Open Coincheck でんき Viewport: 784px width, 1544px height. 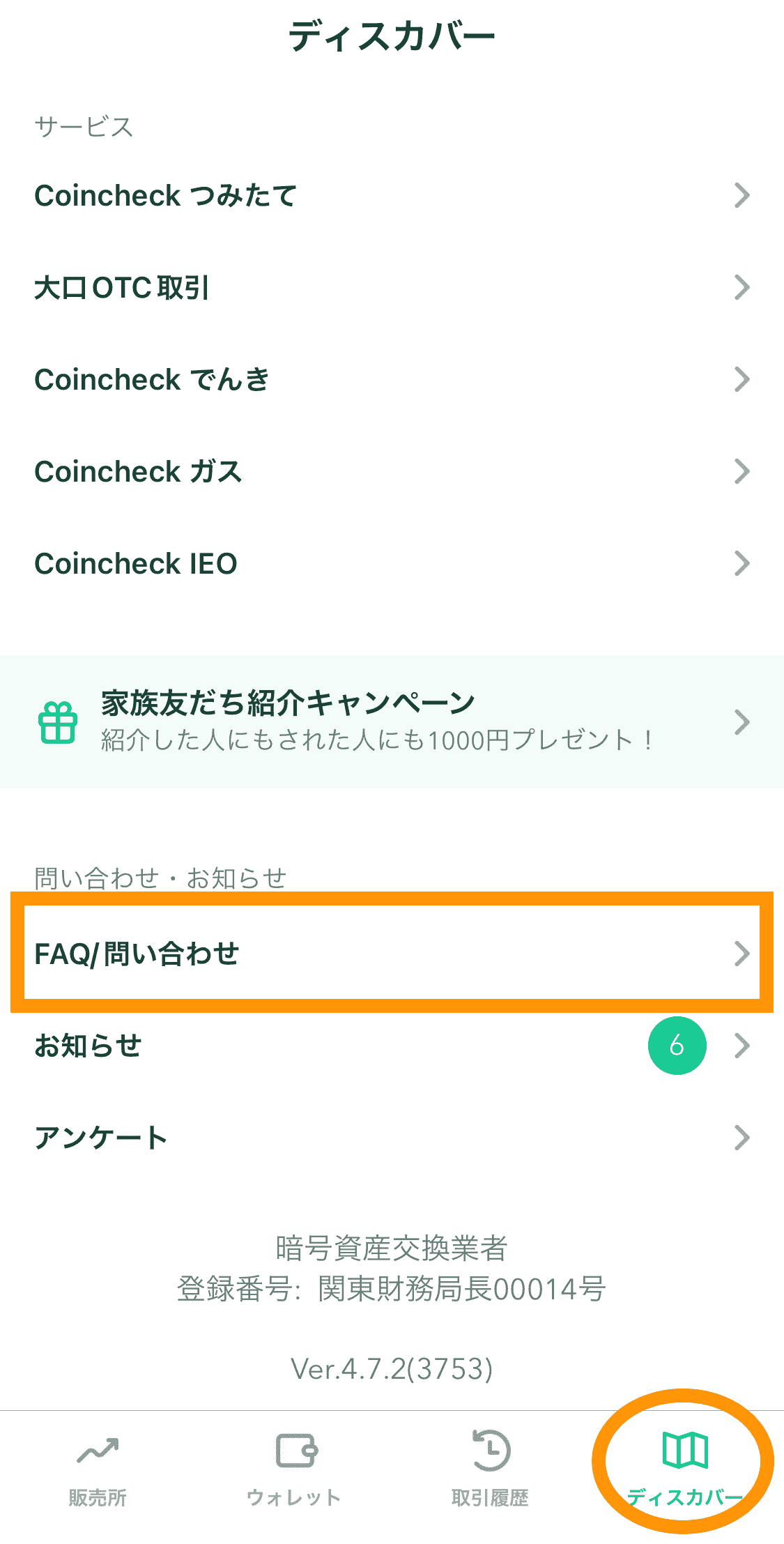pos(392,380)
